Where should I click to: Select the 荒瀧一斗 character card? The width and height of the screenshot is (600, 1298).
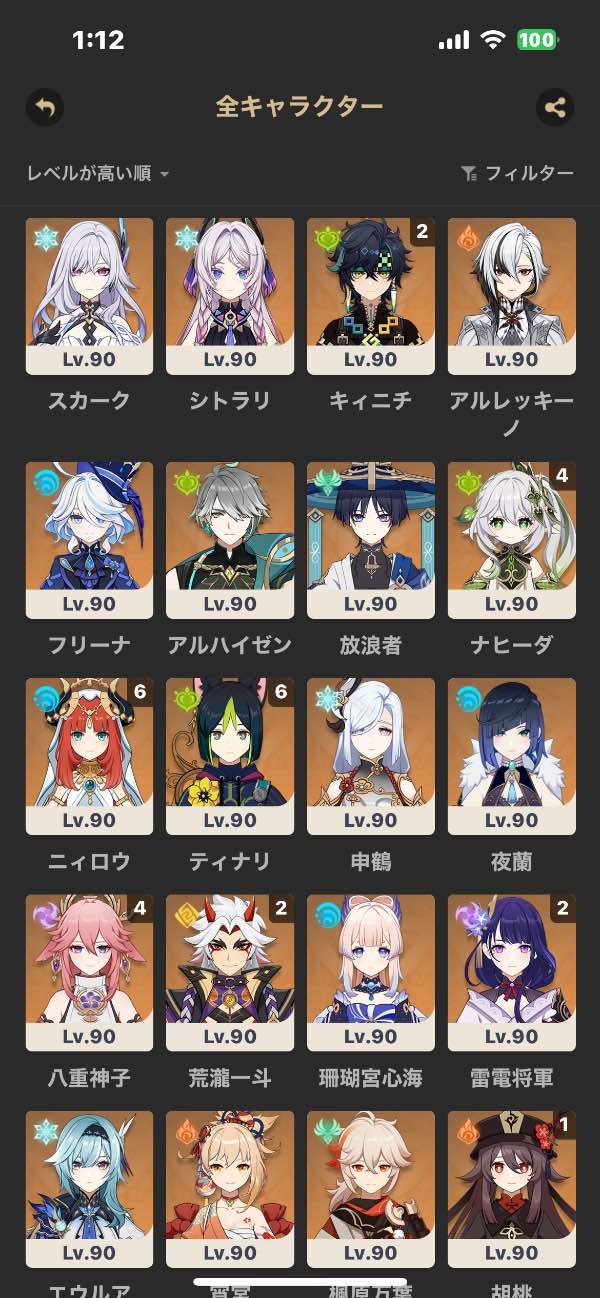point(230,972)
